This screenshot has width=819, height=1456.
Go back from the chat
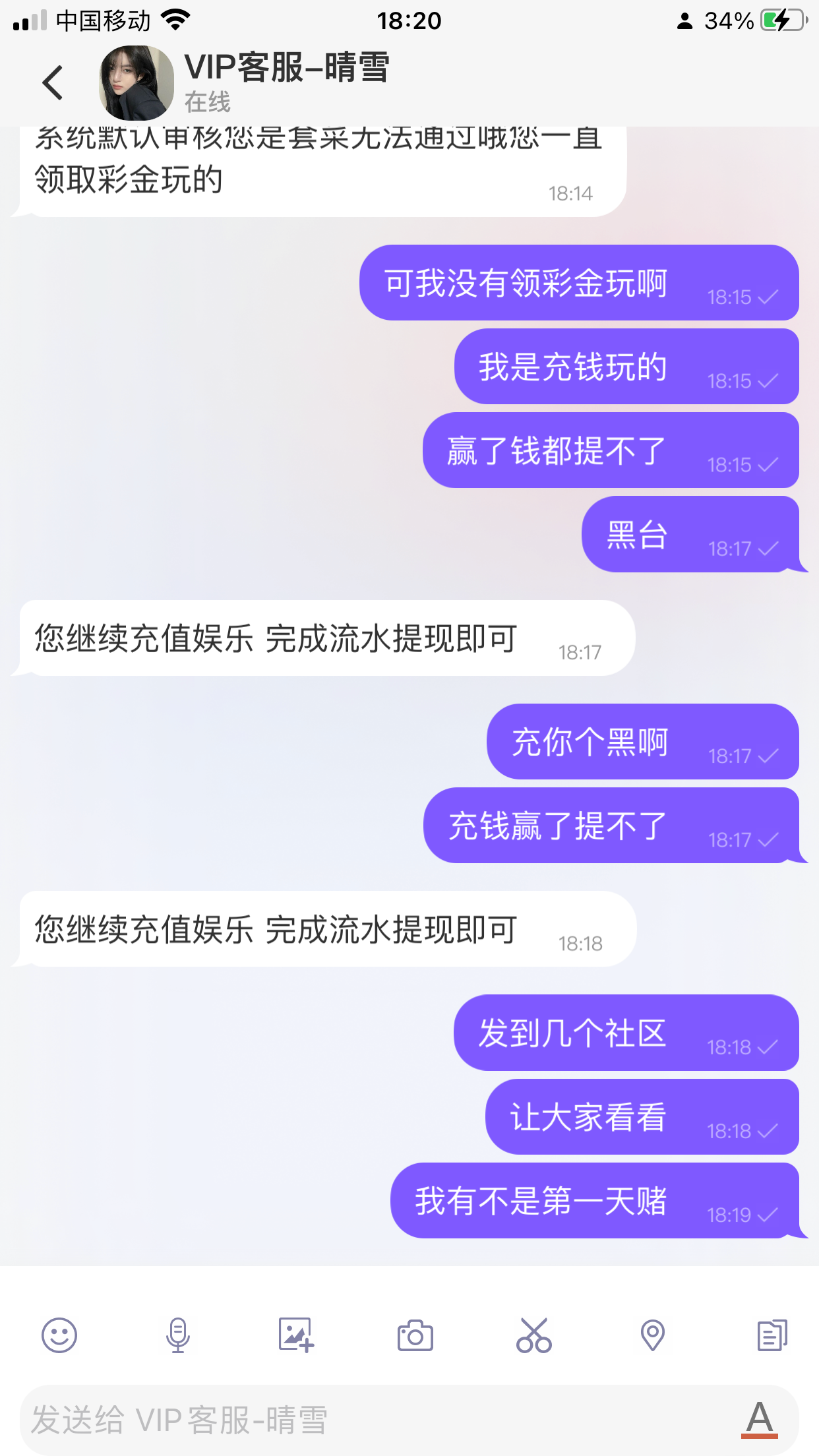click(x=53, y=83)
